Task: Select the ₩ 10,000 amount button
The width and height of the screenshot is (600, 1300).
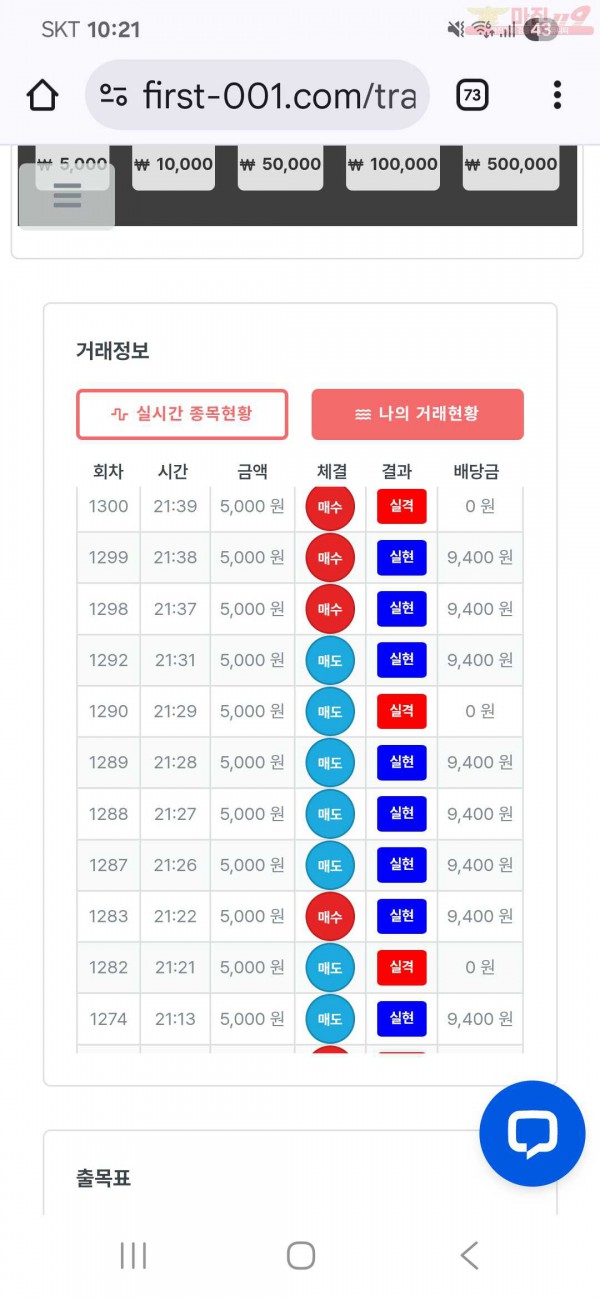Action: coord(173,166)
